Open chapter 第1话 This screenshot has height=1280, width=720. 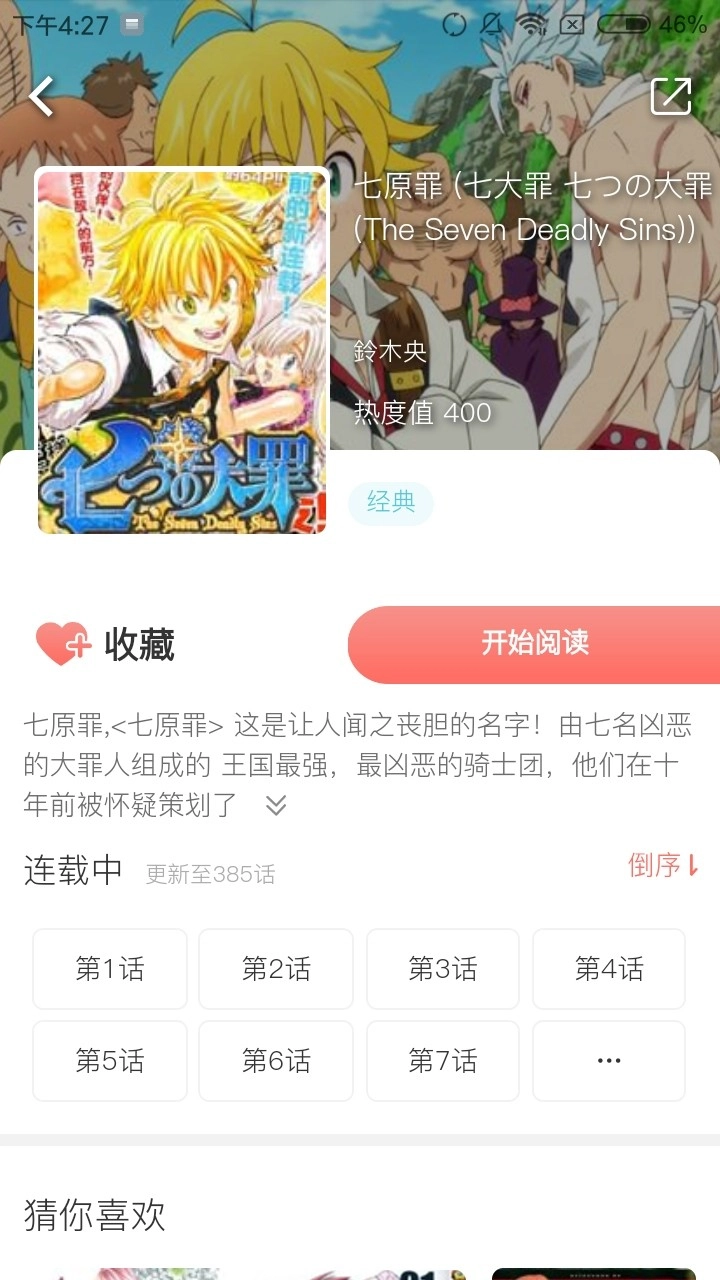point(110,969)
